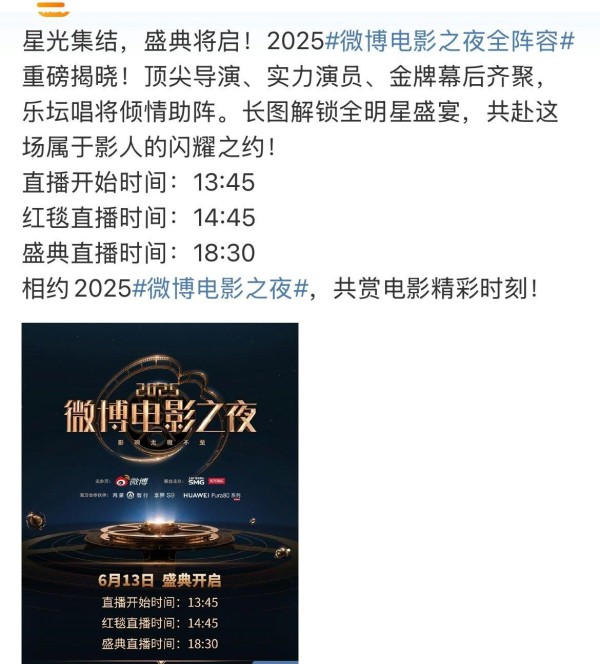The image size is (600, 664).
Task: View the 微博电影之夜 poster image
Action: 160,492
